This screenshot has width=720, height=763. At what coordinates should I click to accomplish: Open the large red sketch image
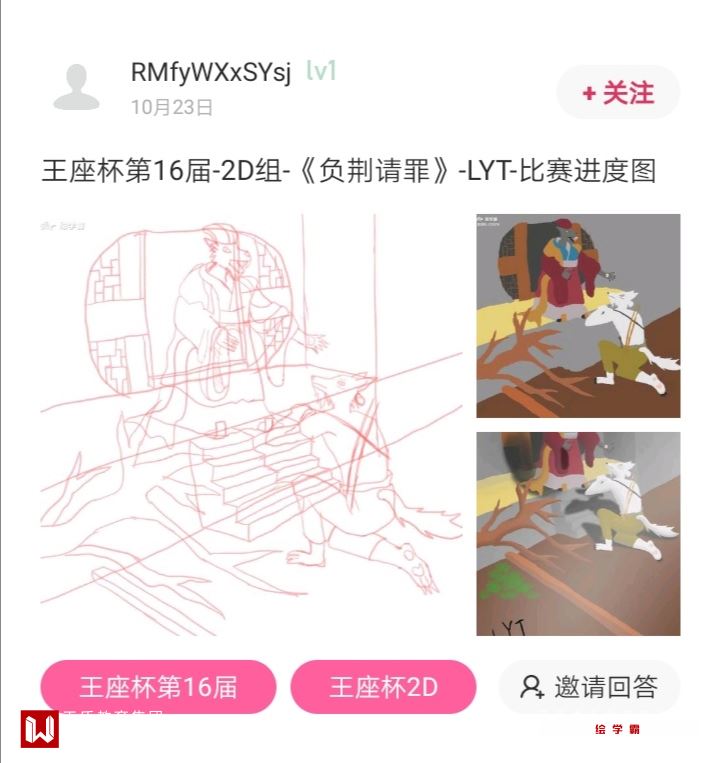click(251, 424)
